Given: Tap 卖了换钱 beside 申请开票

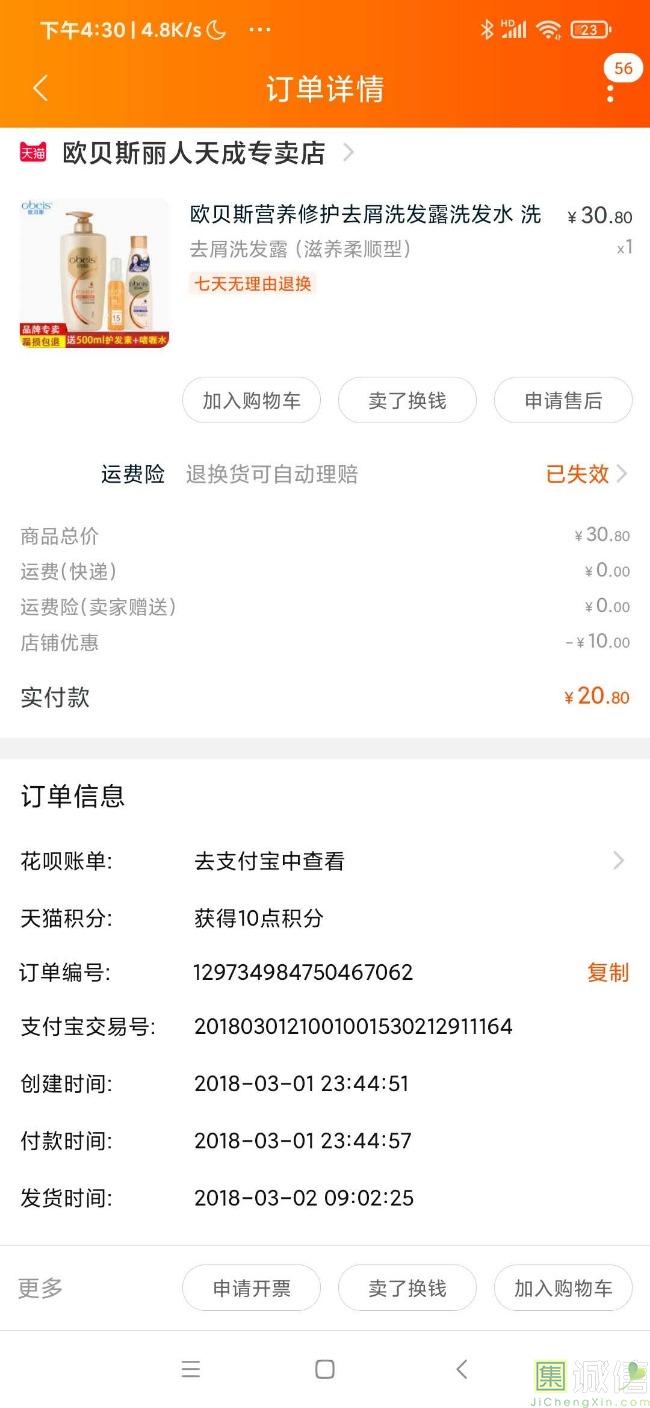Looking at the screenshot, I should point(407,1288).
